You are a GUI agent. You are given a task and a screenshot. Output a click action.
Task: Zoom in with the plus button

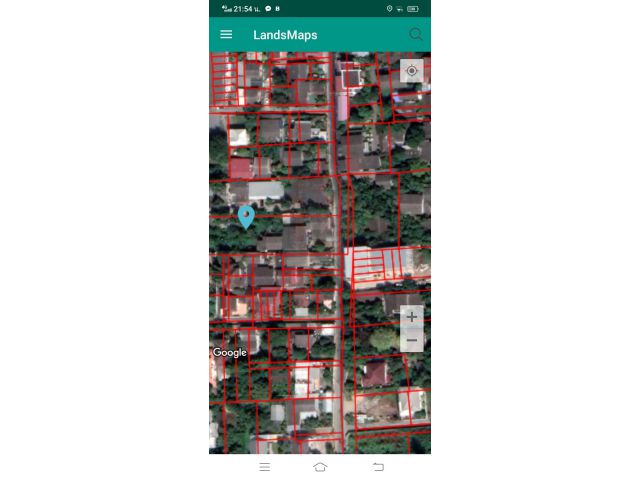coord(411,317)
